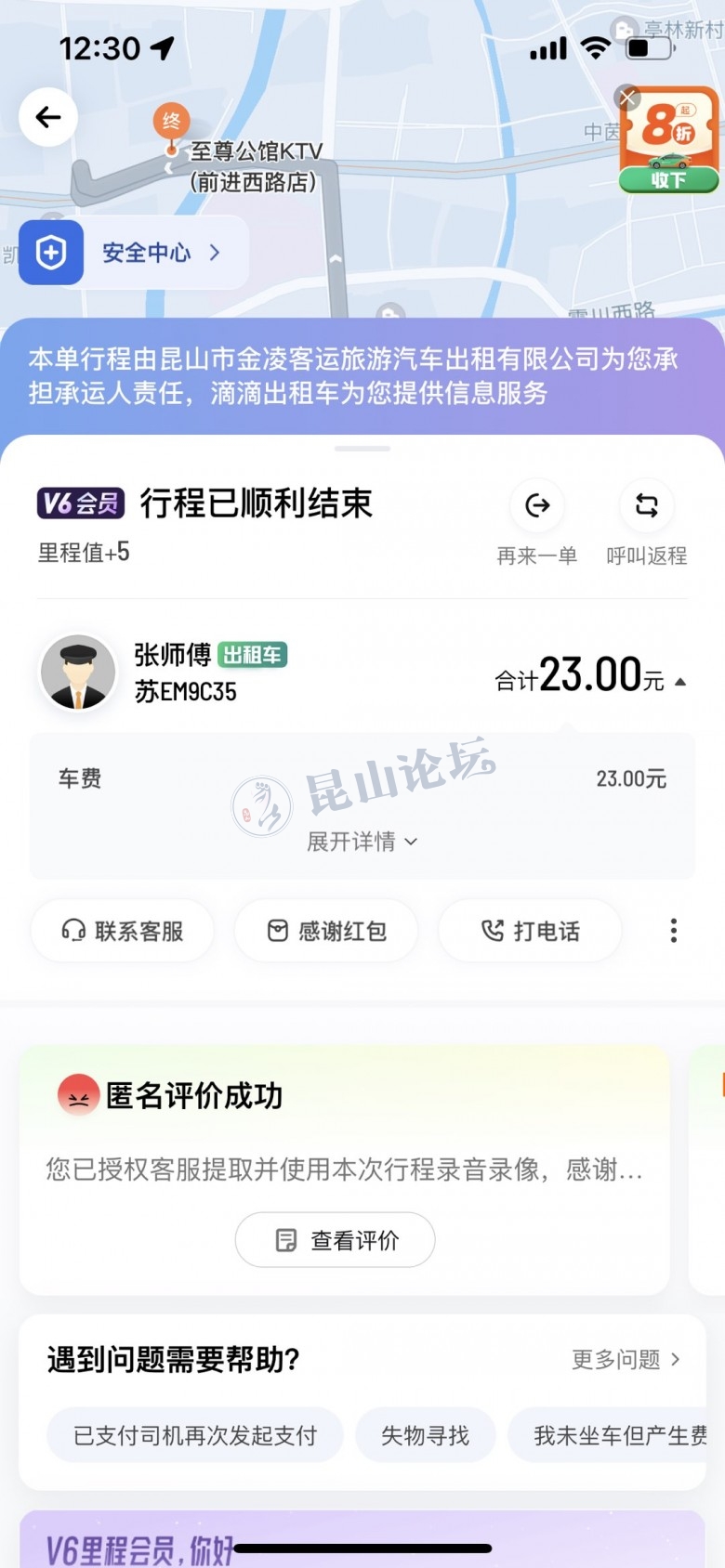Call the driver with 打电话
This screenshot has width=725, height=1568.
pyautogui.click(x=530, y=931)
